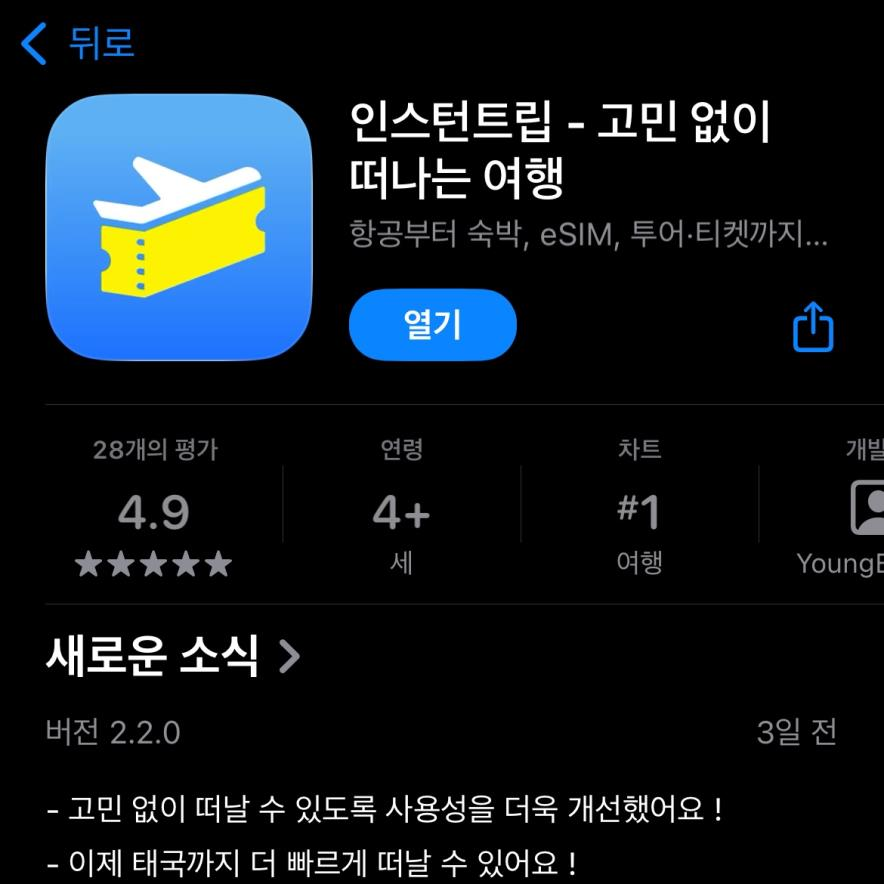Go back with the 뒤로 button
This screenshot has height=884, width=884.
pos(77,44)
